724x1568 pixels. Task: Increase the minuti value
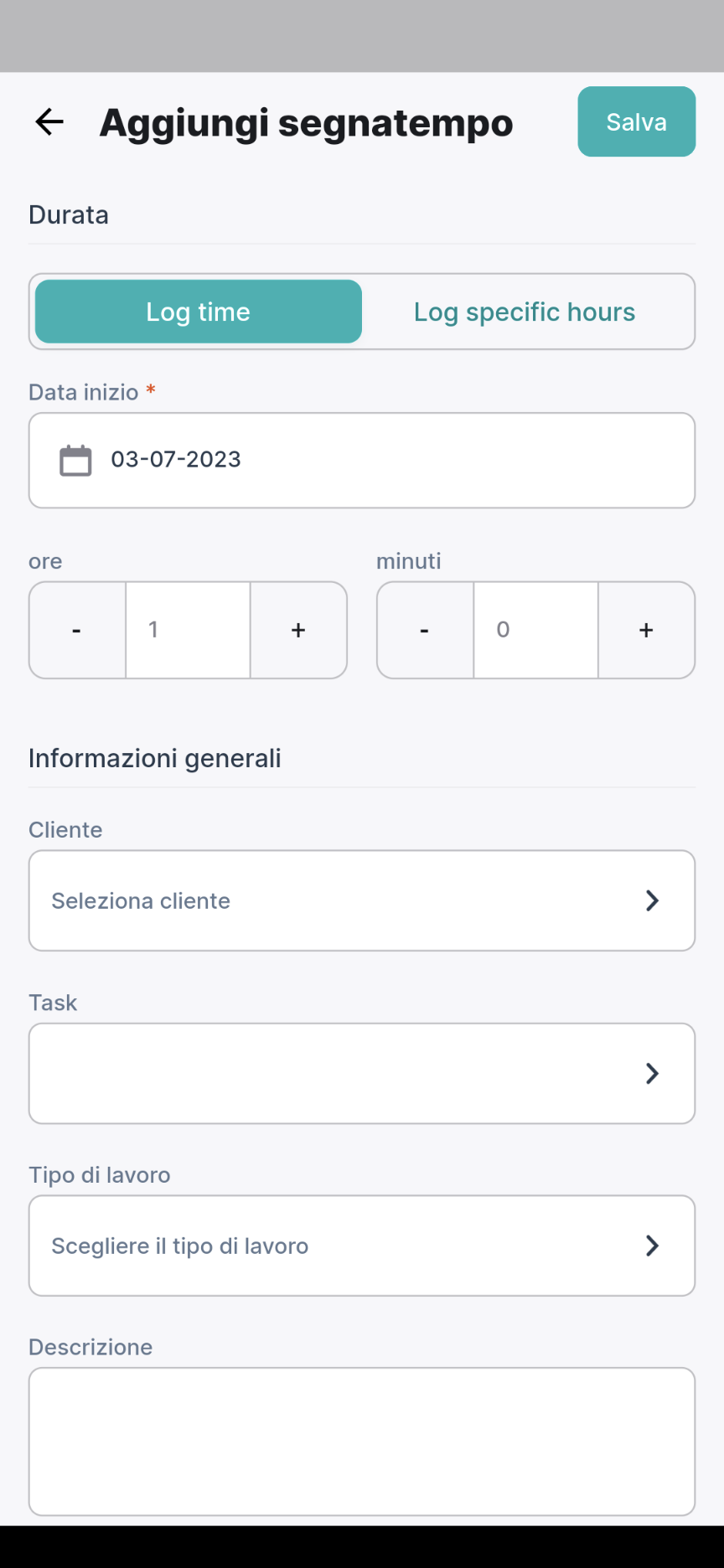pyautogui.click(x=646, y=630)
